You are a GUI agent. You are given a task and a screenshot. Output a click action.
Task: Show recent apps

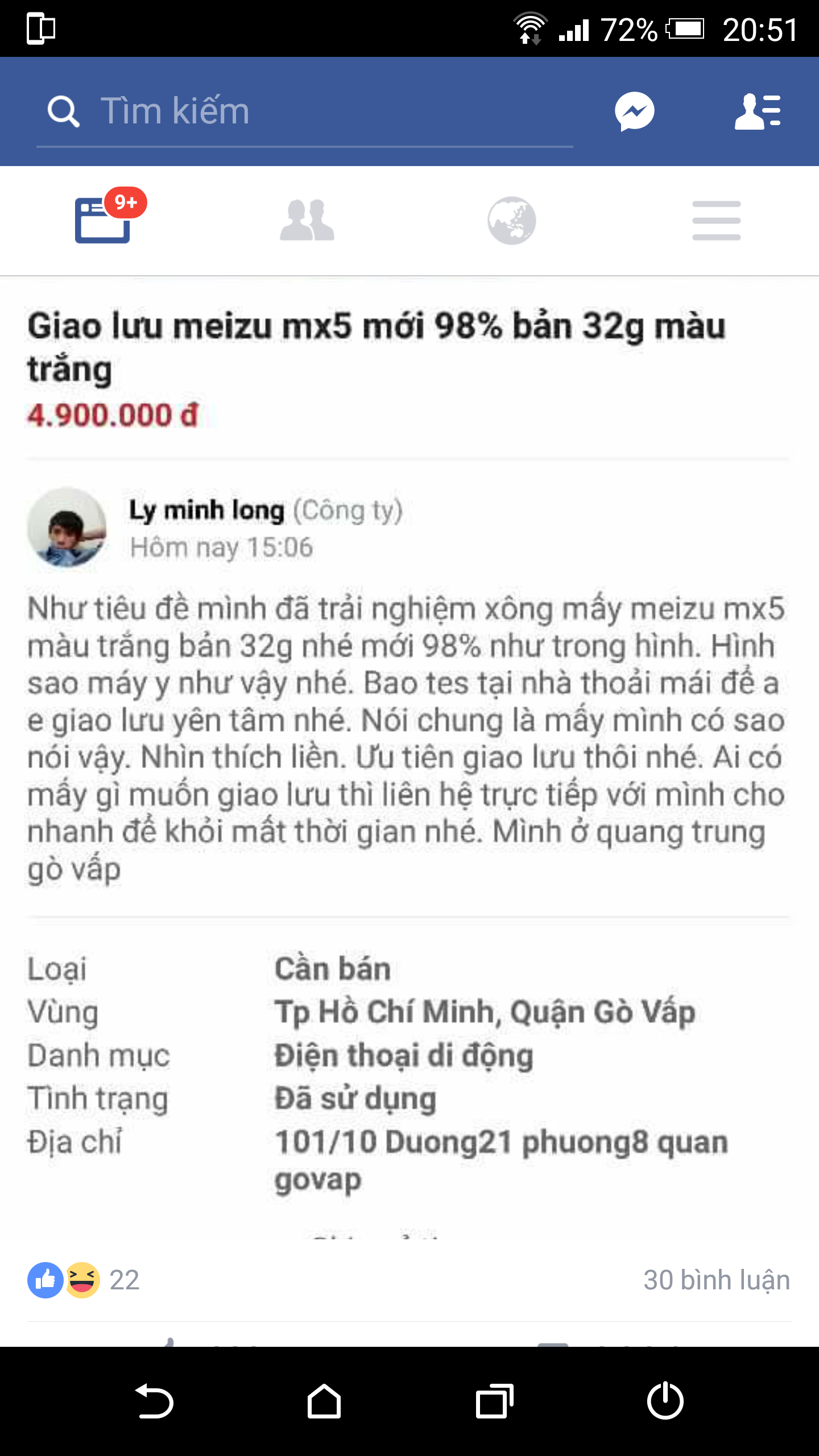click(x=494, y=1401)
